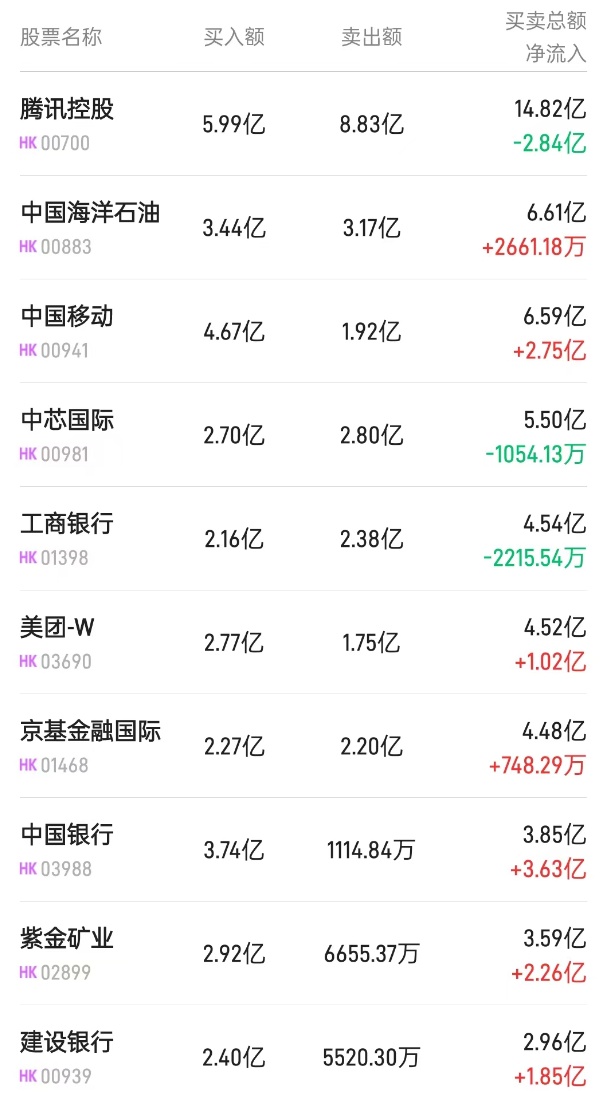Image resolution: width=602 pixels, height=1094 pixels.
Task: Select the 紫金矿业 entry
Action: click(67, 939)
